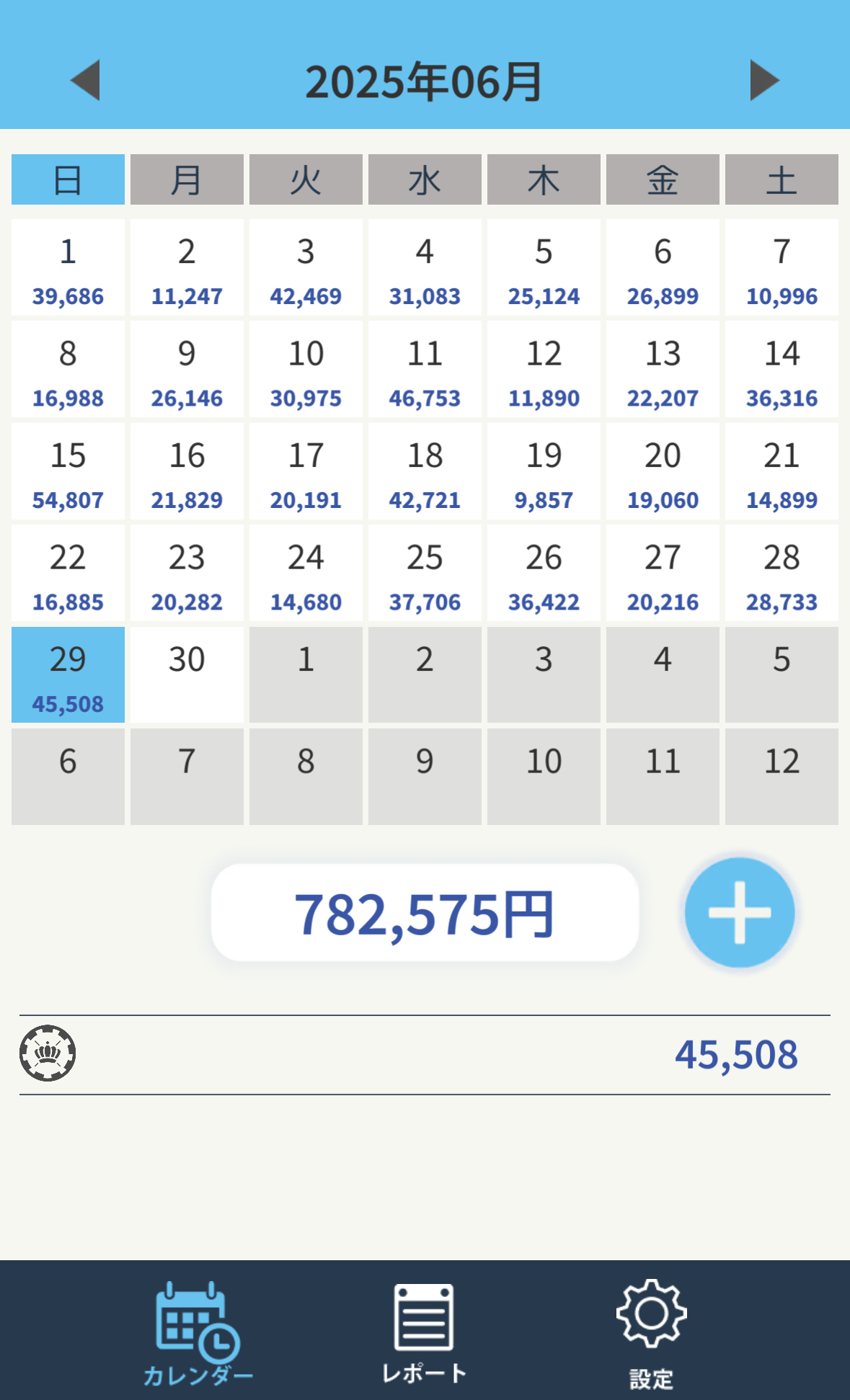Go to the next month
This screenshot has height=1400, width=850.
(x=765, y=80)
